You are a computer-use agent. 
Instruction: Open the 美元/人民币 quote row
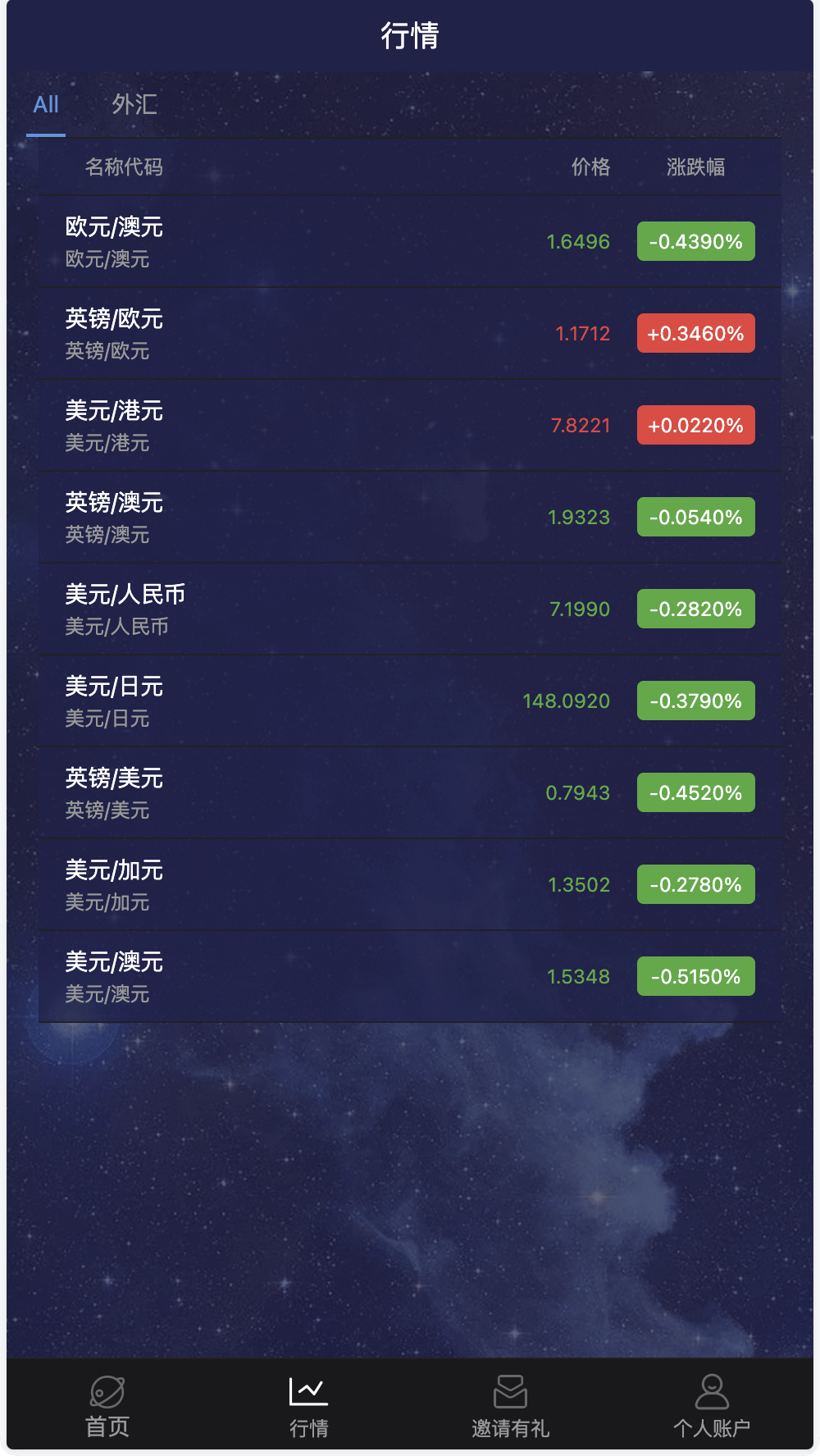(409, 609)
